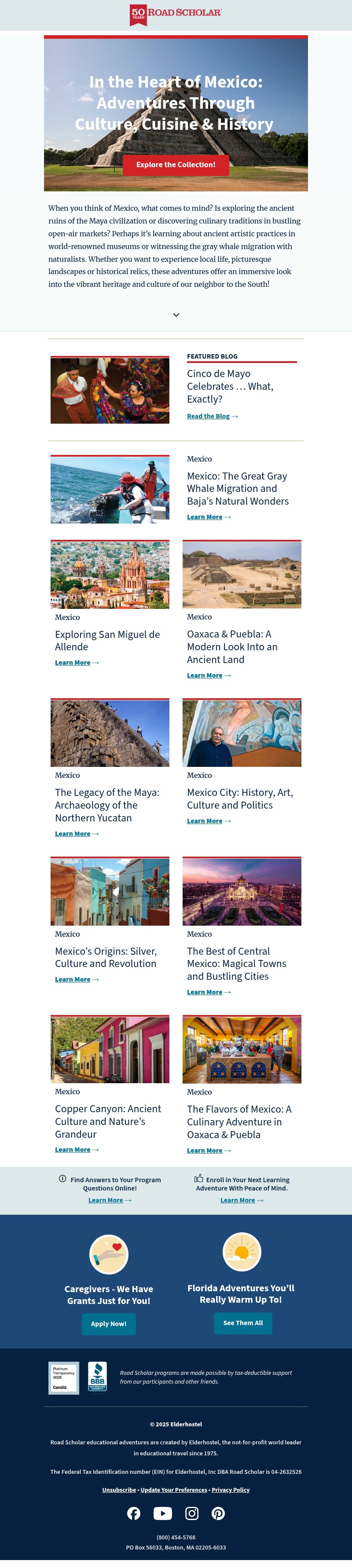Learn more about The Legacy of the Maya
The height and width of the screenshot is (1568, 352).
(x=73, y=833)
